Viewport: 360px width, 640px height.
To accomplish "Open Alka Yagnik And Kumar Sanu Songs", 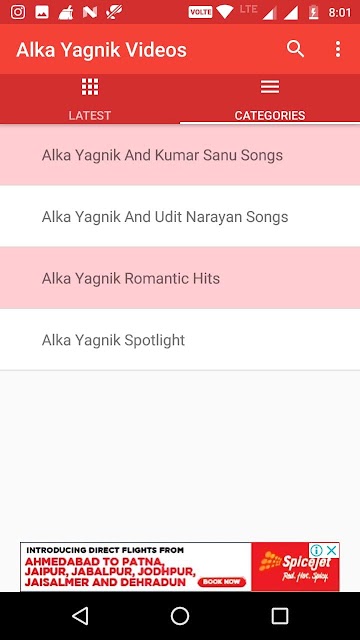I will pyautogui.click(x=180, y=155).
